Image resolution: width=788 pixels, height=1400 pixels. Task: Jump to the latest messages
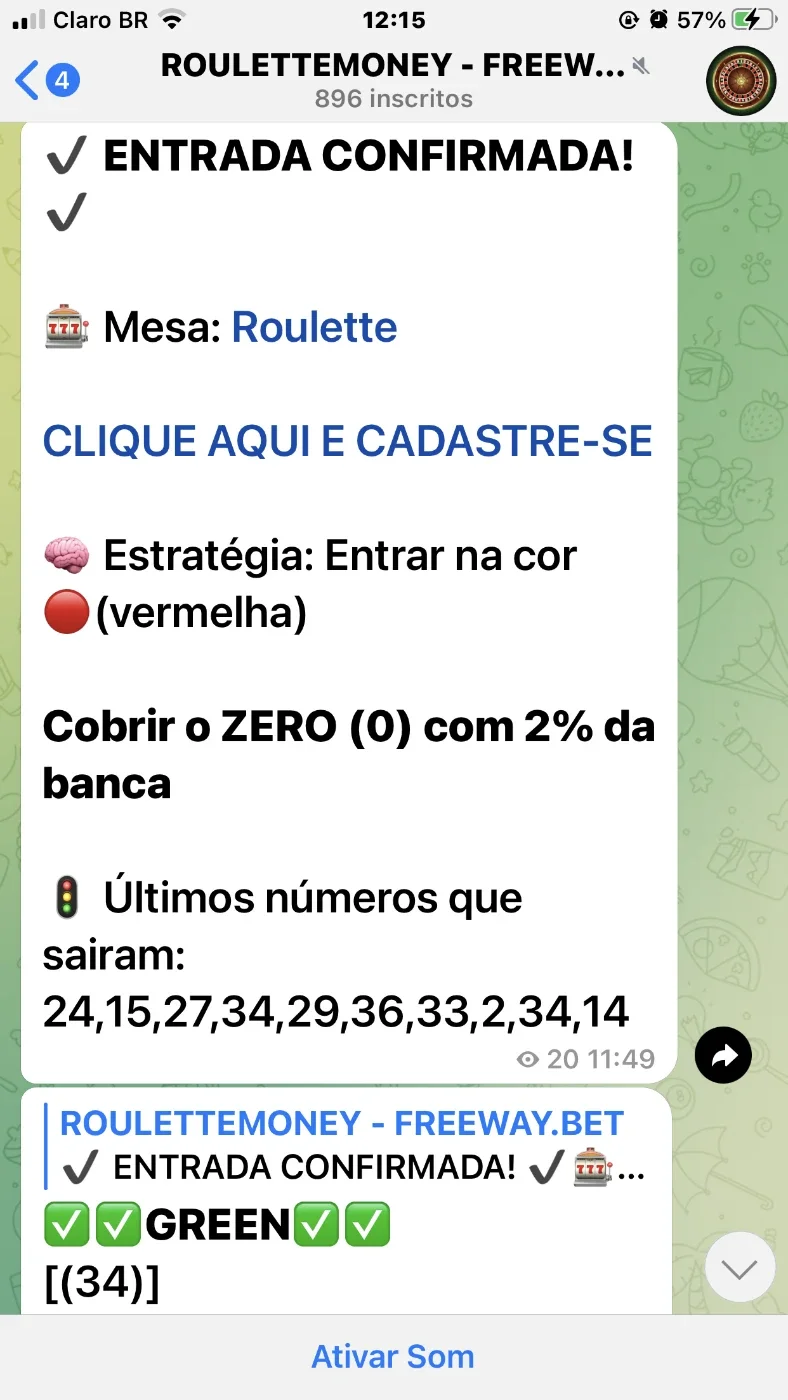point(740,1267)
